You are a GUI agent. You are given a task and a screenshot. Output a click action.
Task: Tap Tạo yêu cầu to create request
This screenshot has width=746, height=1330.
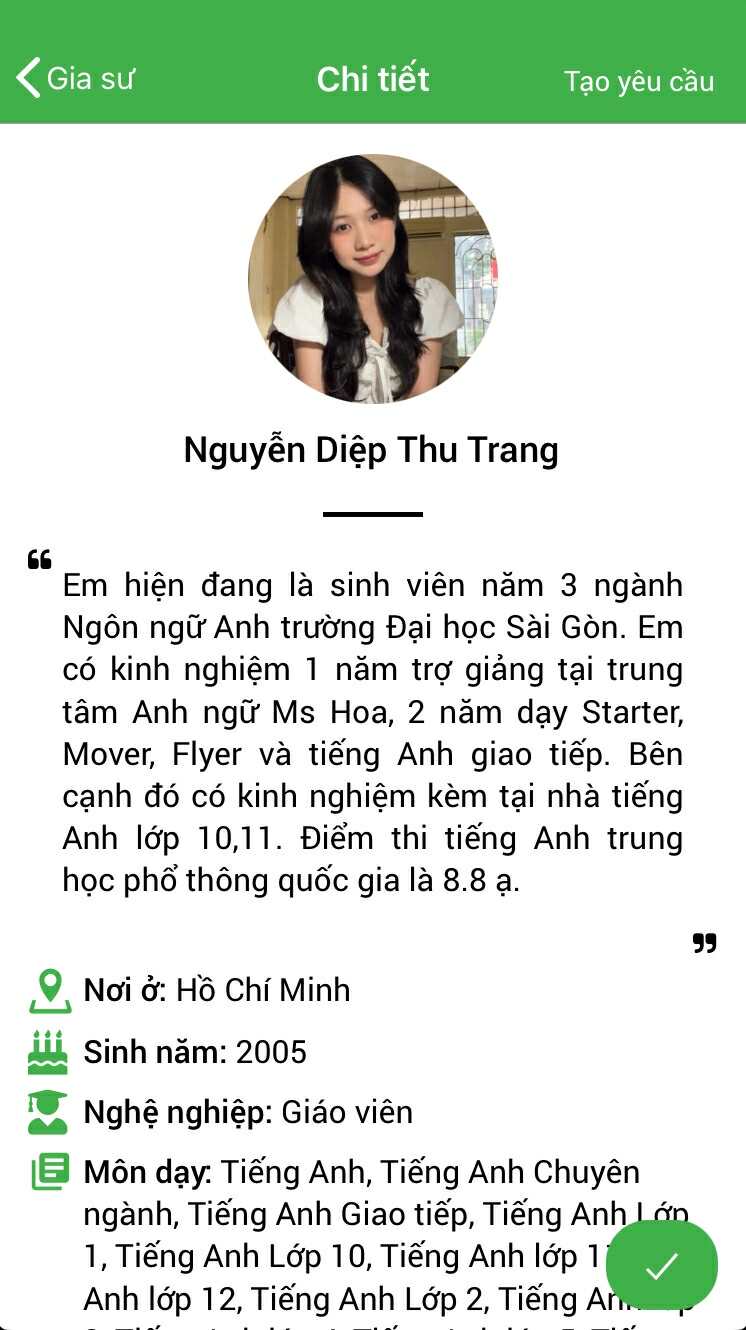click(638, 81)
